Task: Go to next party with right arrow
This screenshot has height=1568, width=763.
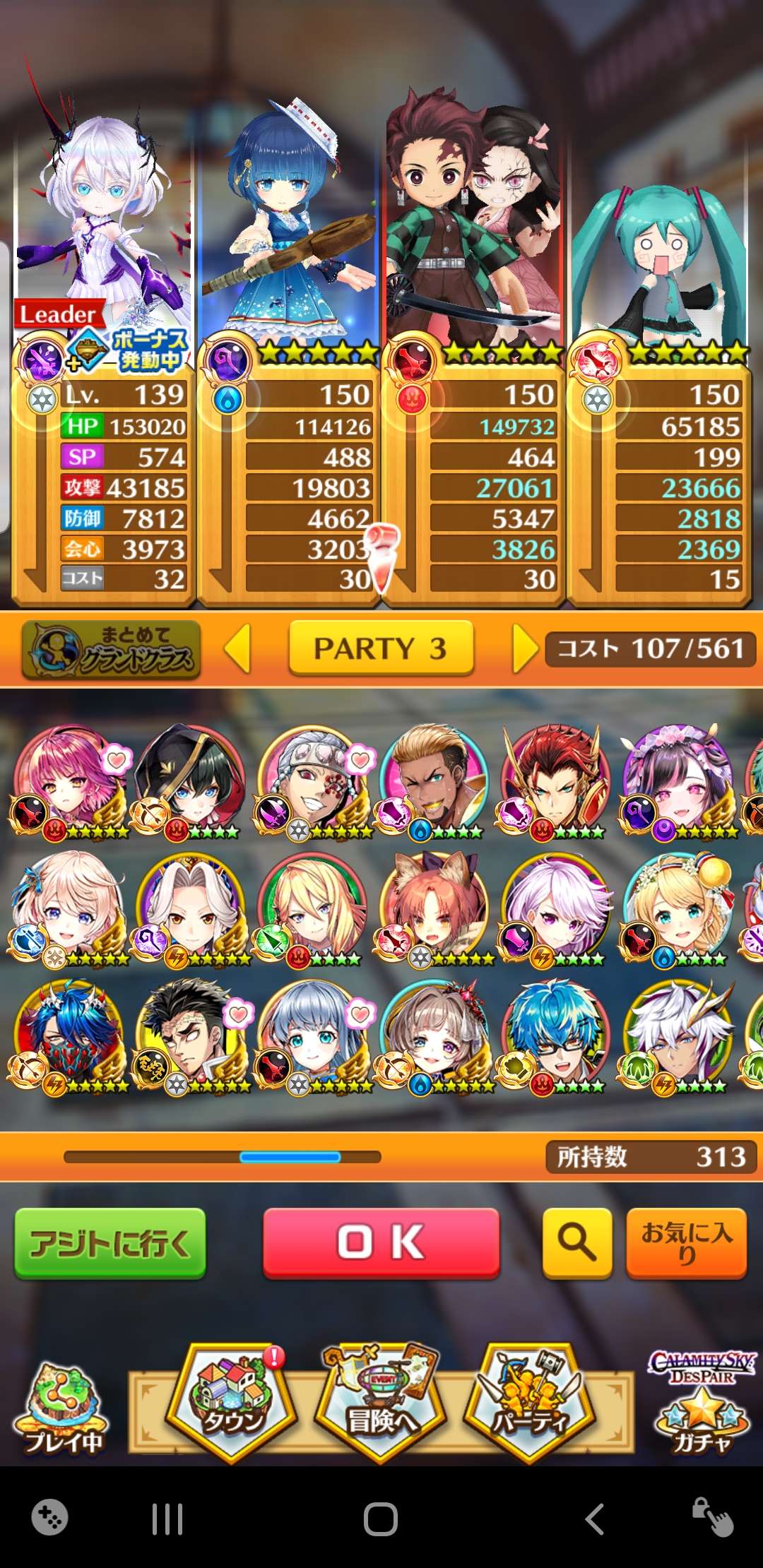Action: click(x=524, y=648)
